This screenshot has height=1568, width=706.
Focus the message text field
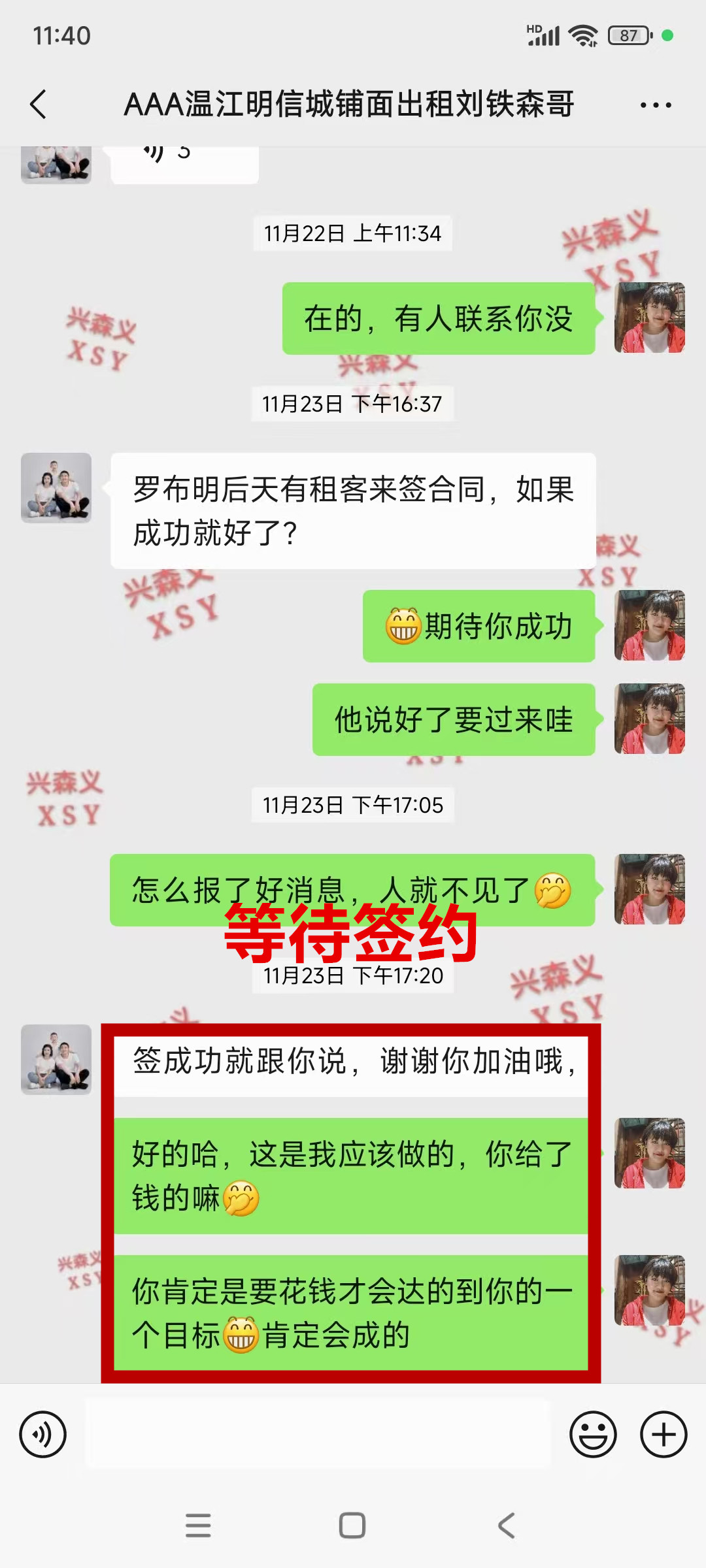pyautogui.click(x=318, y=1435)
